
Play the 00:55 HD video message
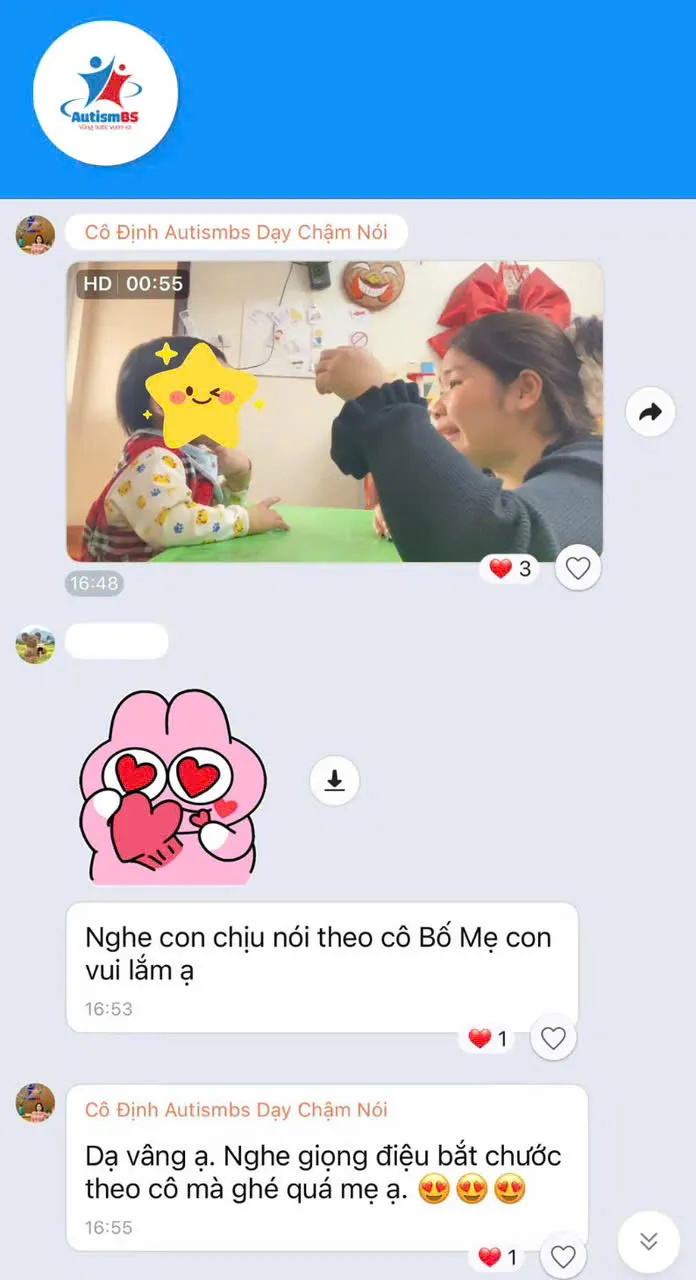click(334, 411)
